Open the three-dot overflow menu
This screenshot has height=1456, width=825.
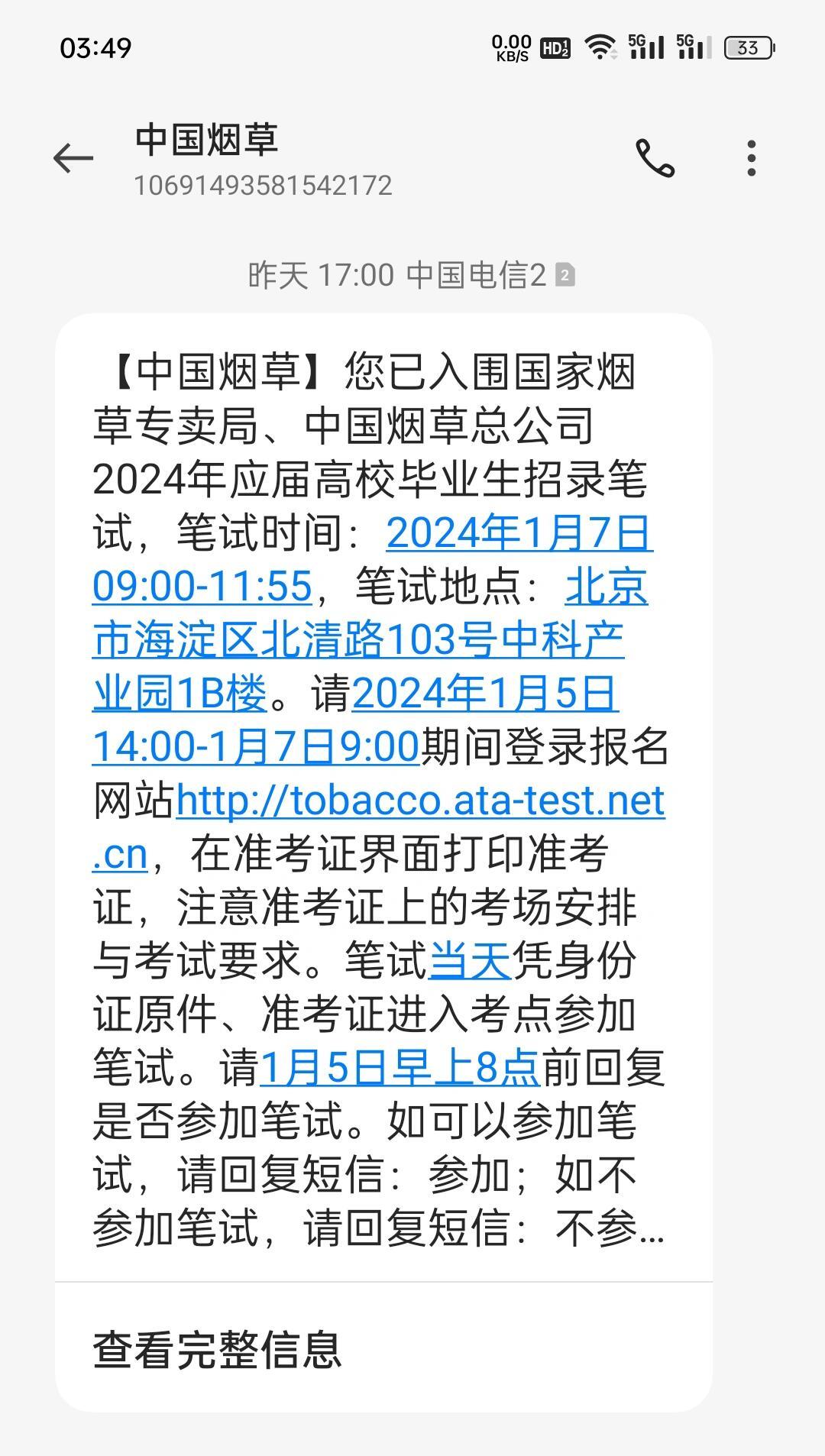752,159
